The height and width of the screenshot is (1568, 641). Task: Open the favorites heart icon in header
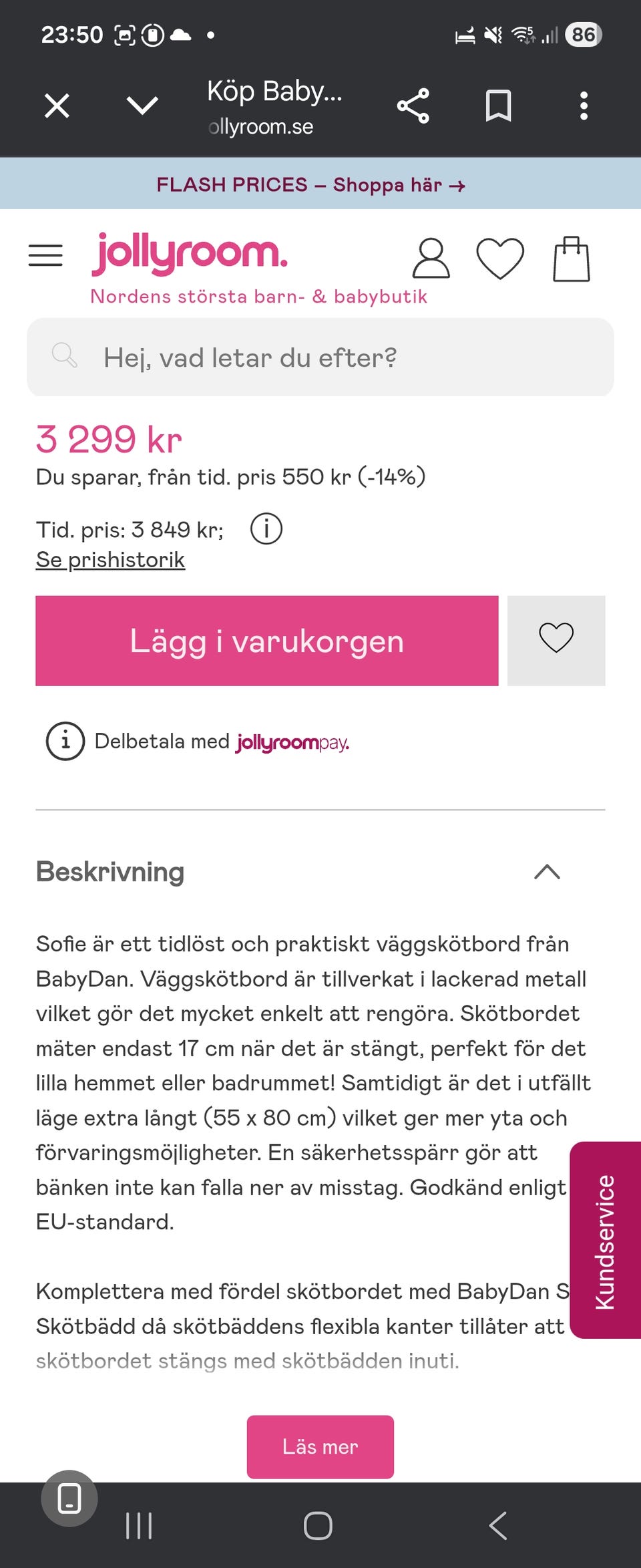pyautogui.click(x=501, y=256)
